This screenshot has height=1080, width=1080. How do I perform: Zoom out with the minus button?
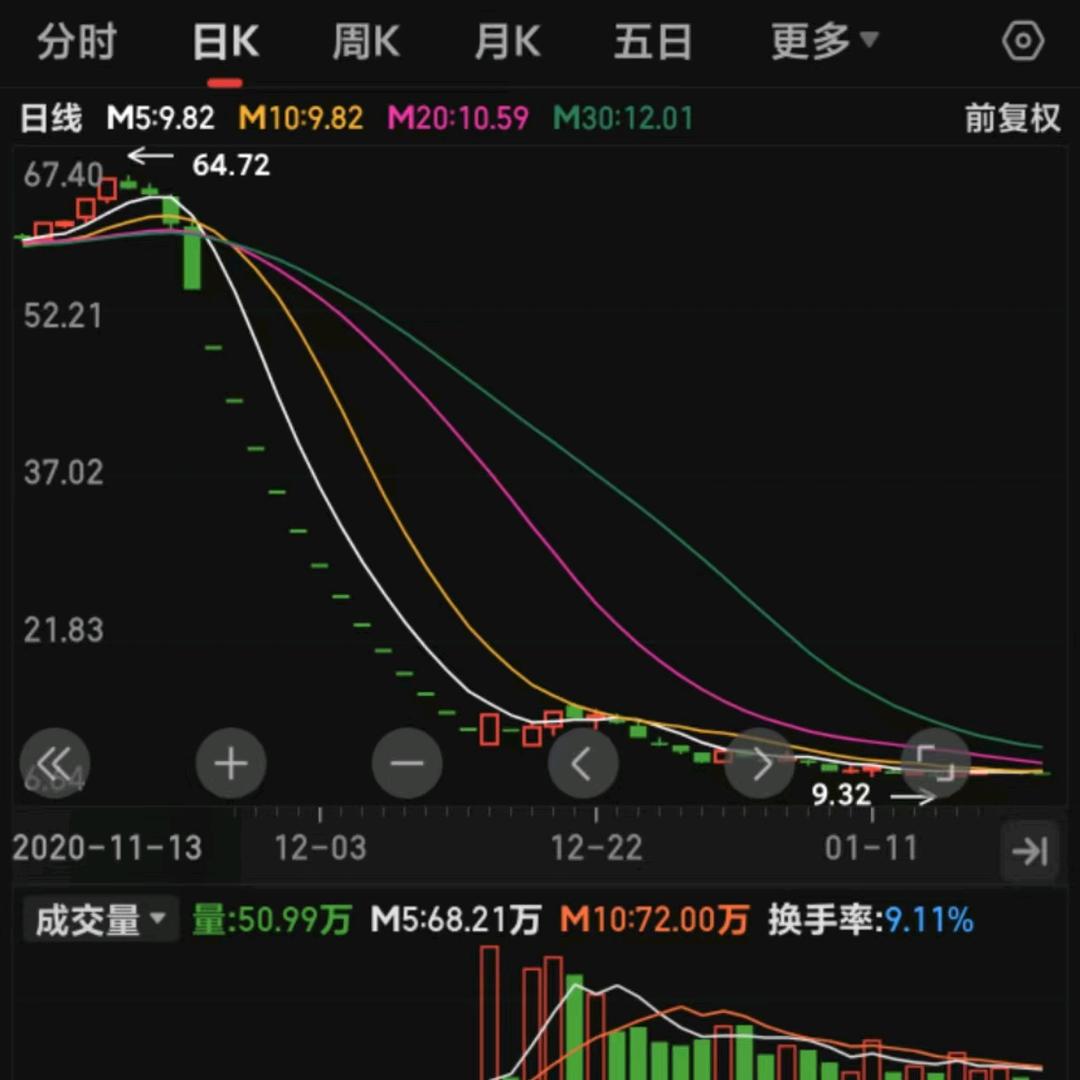pyautogui.click(x=407, y=765)
